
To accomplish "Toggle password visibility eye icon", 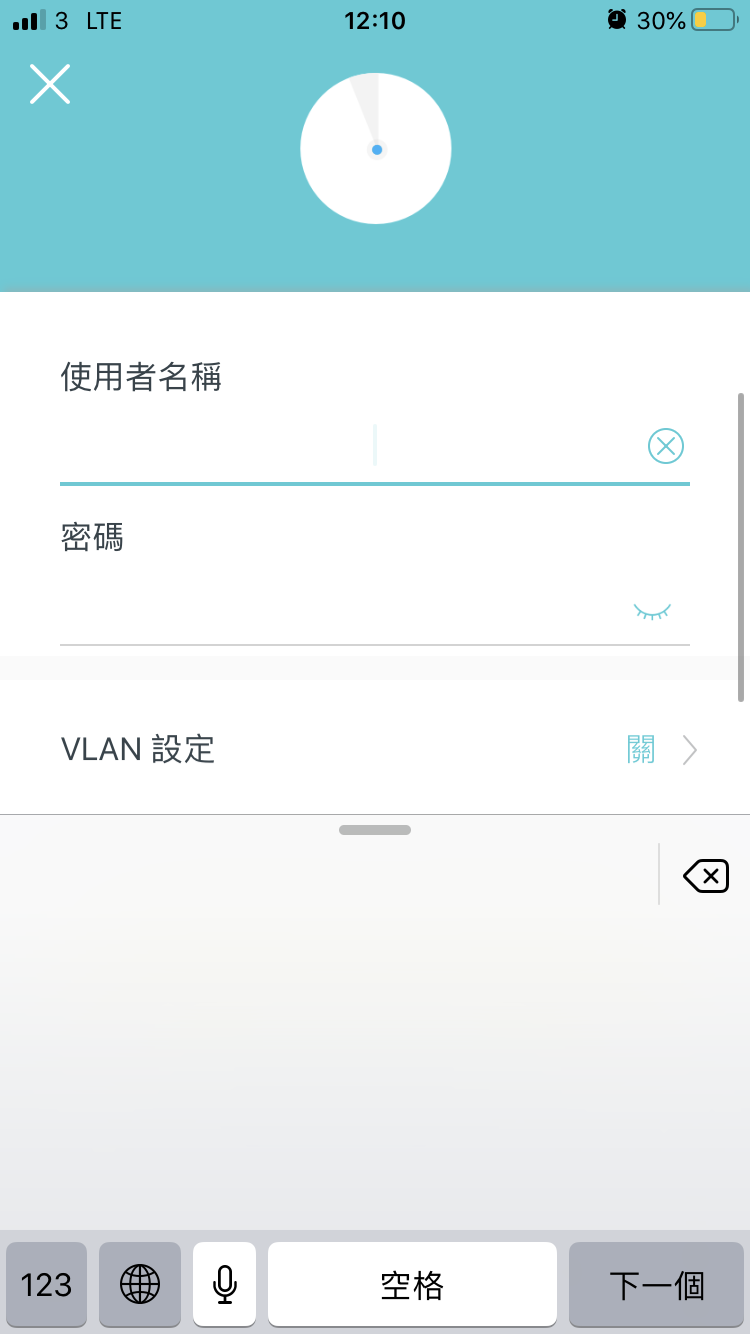I will tap(652, 611).
